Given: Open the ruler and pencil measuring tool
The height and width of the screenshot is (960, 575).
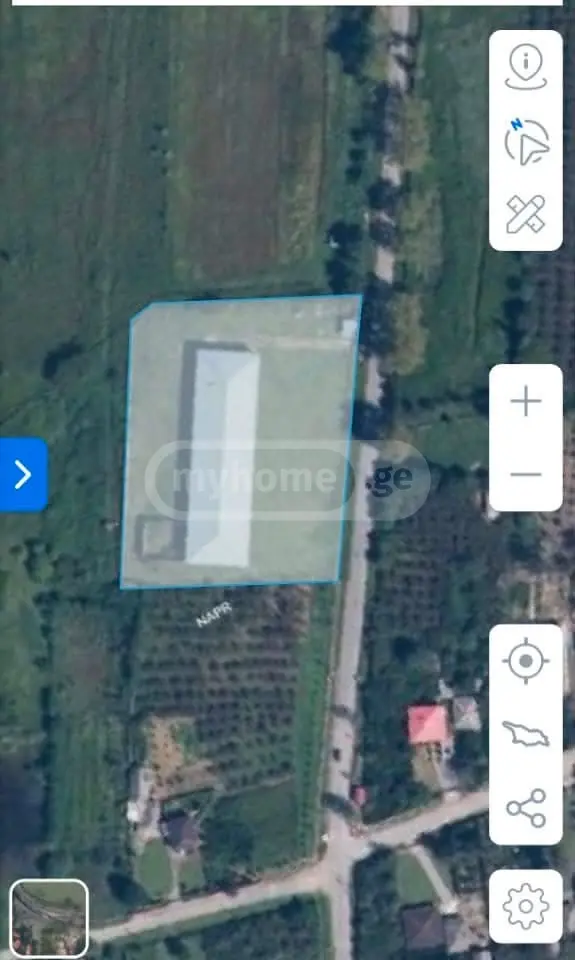Looking at the screenshot, I should coord(525,214).
